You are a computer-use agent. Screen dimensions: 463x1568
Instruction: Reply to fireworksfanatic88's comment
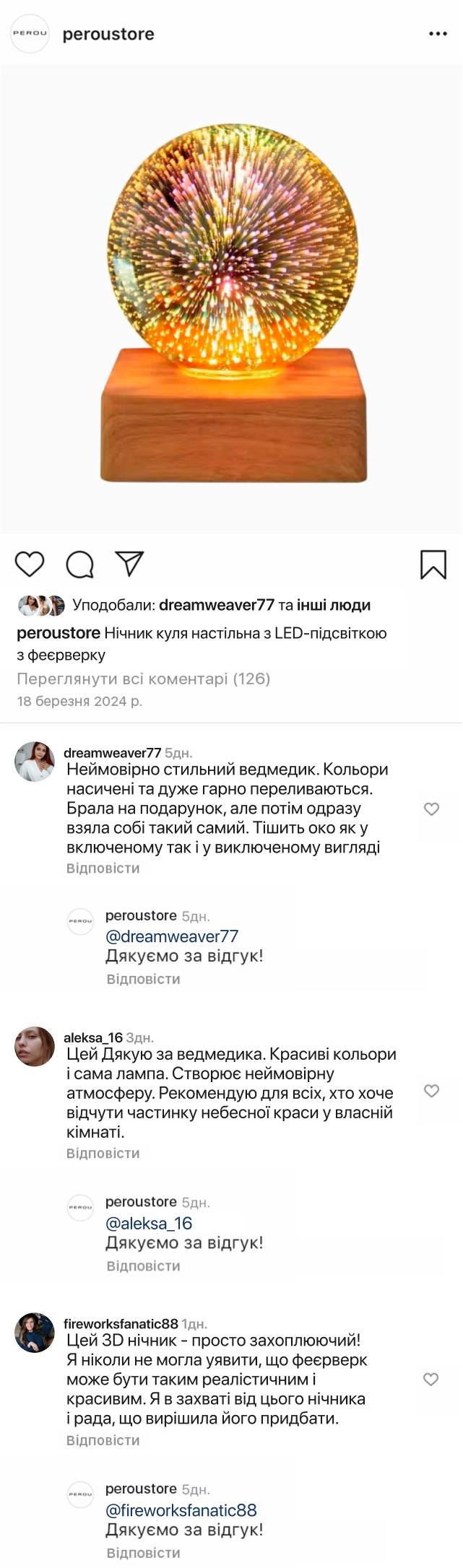103,1439
